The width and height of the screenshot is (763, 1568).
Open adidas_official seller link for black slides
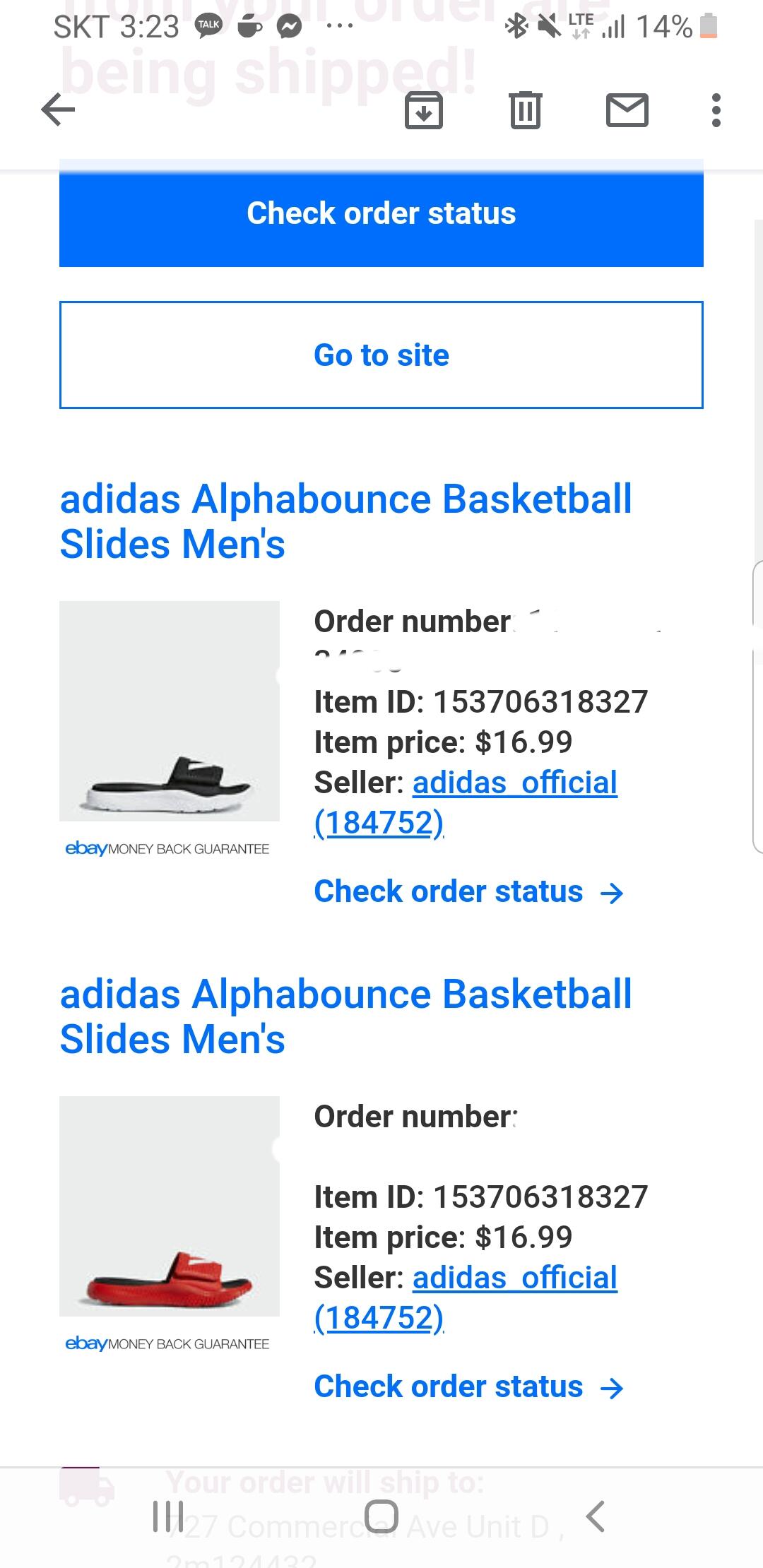coord(514,783)
